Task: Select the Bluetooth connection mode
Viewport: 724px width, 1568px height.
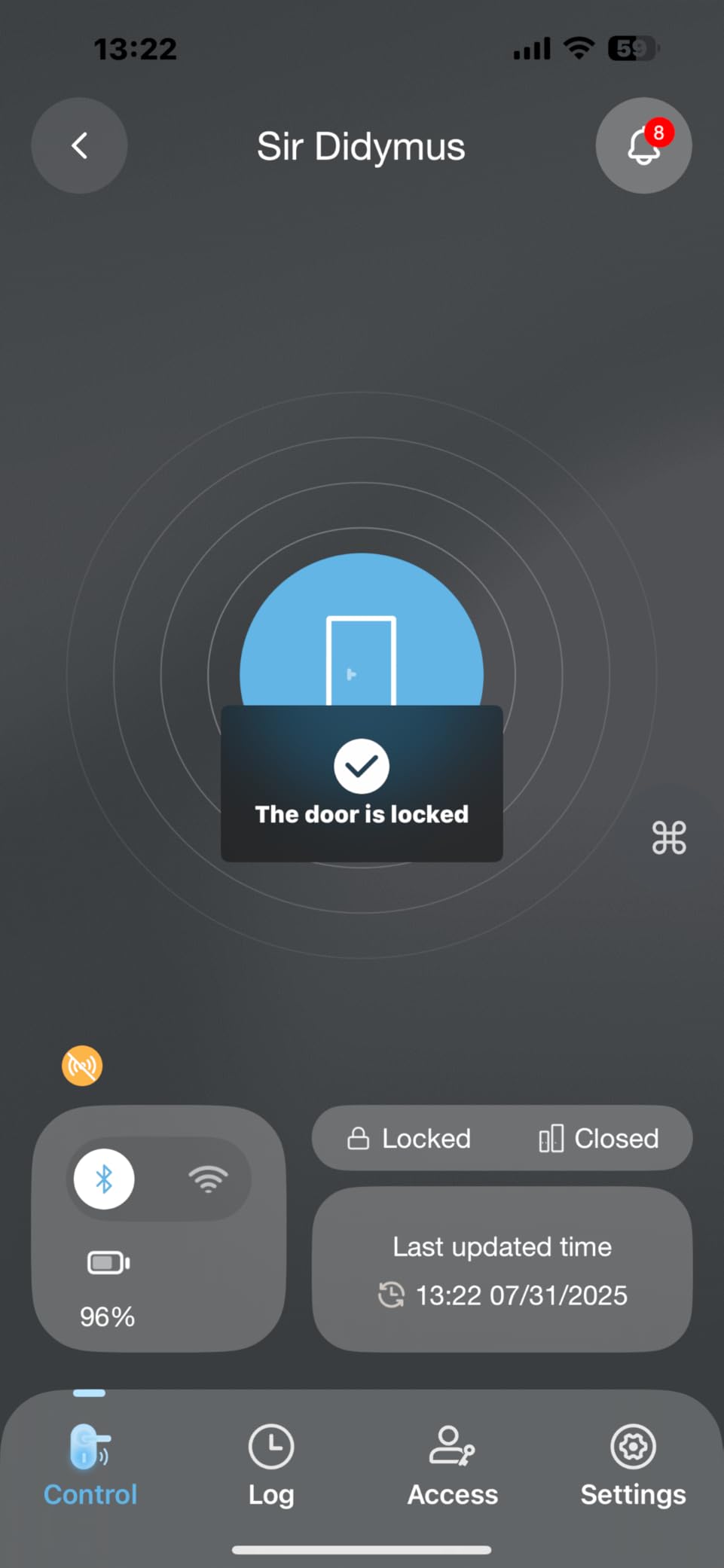Action: point(104,1179)
